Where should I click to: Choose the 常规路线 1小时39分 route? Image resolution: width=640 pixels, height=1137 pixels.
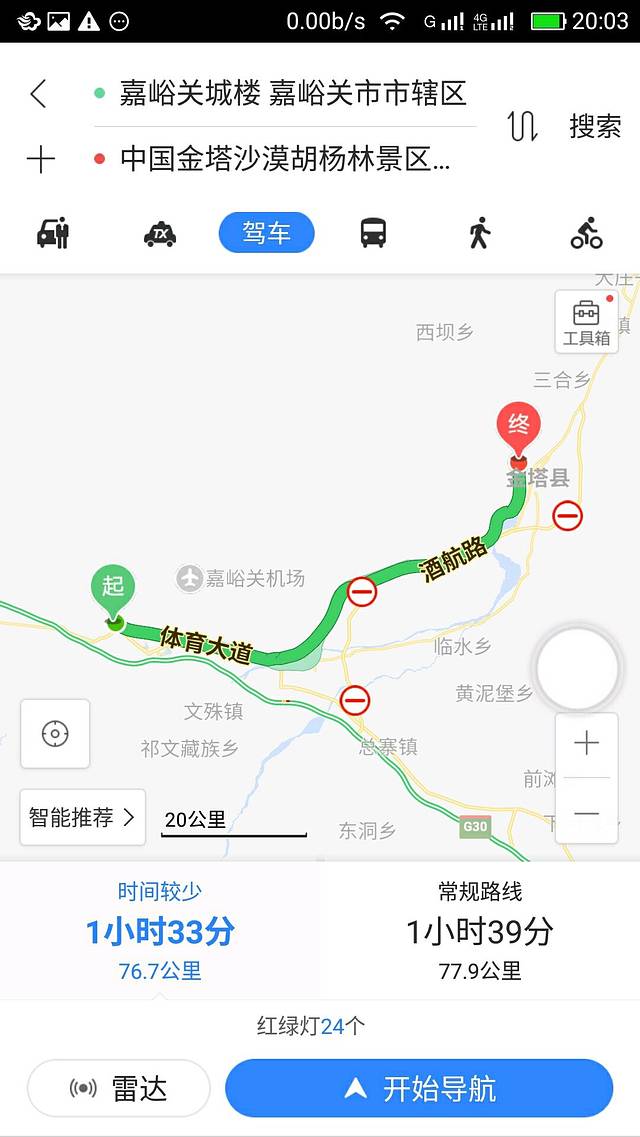pyautogui.click(x=480, y=930)
